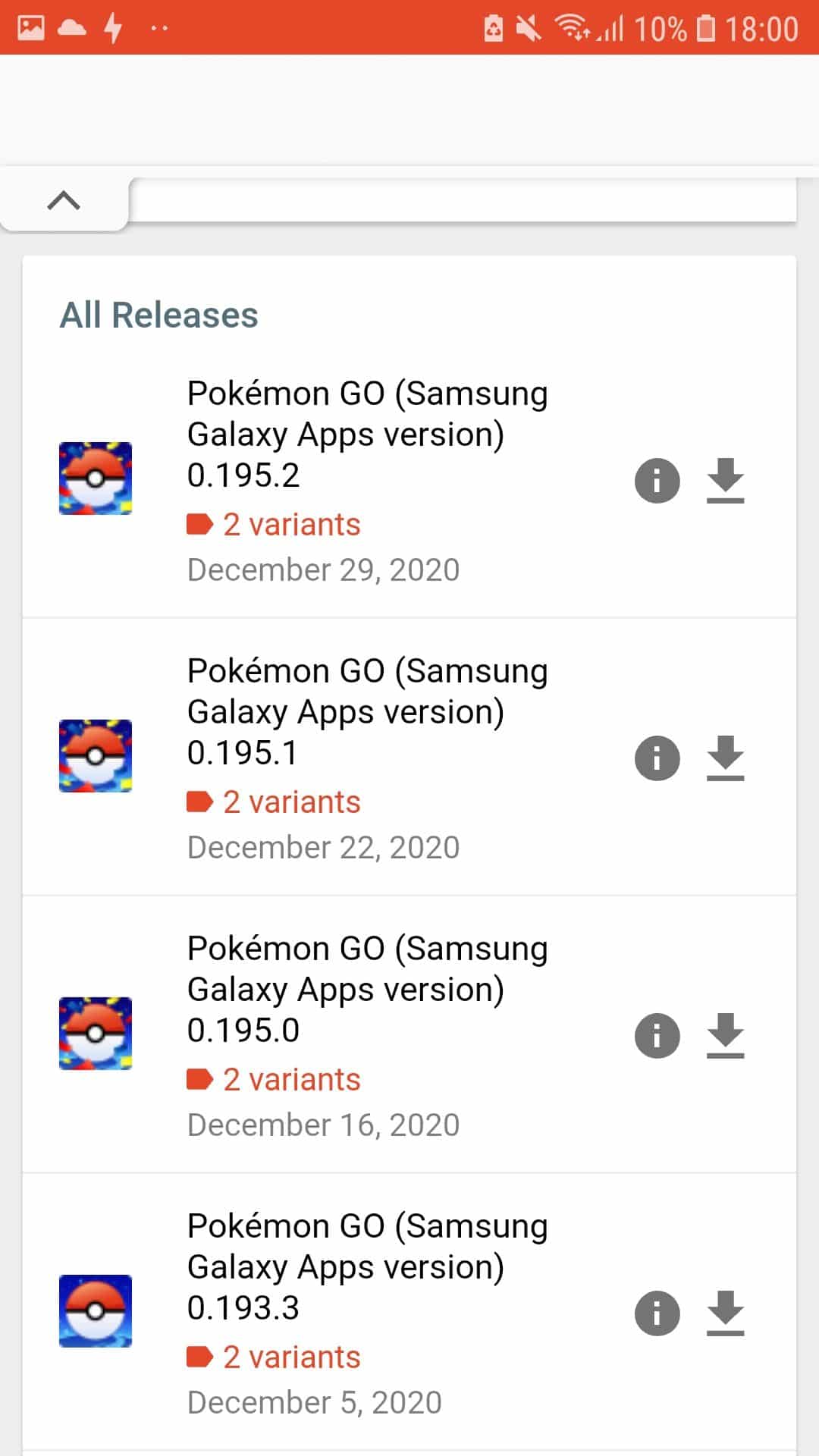Collapse the panel with the up chevron
This screenshot has width=819, height=1456.
pyautogui.click(x=64, y=201)
